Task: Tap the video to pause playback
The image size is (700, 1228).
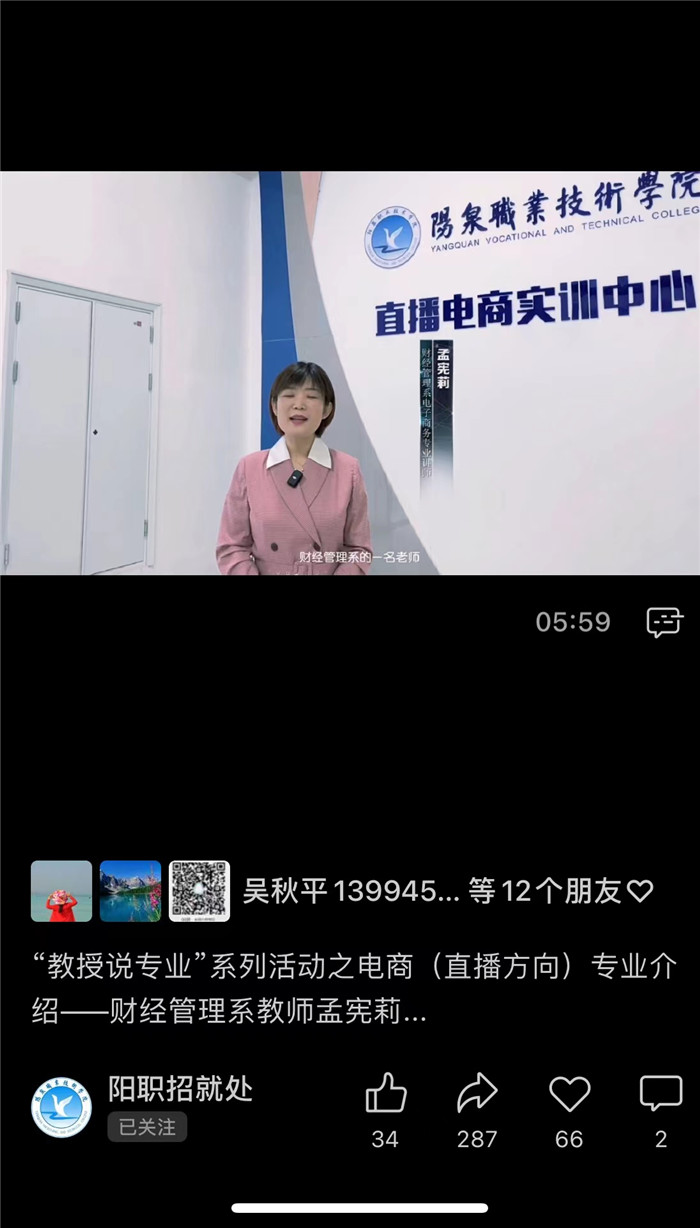Action: 350,373
